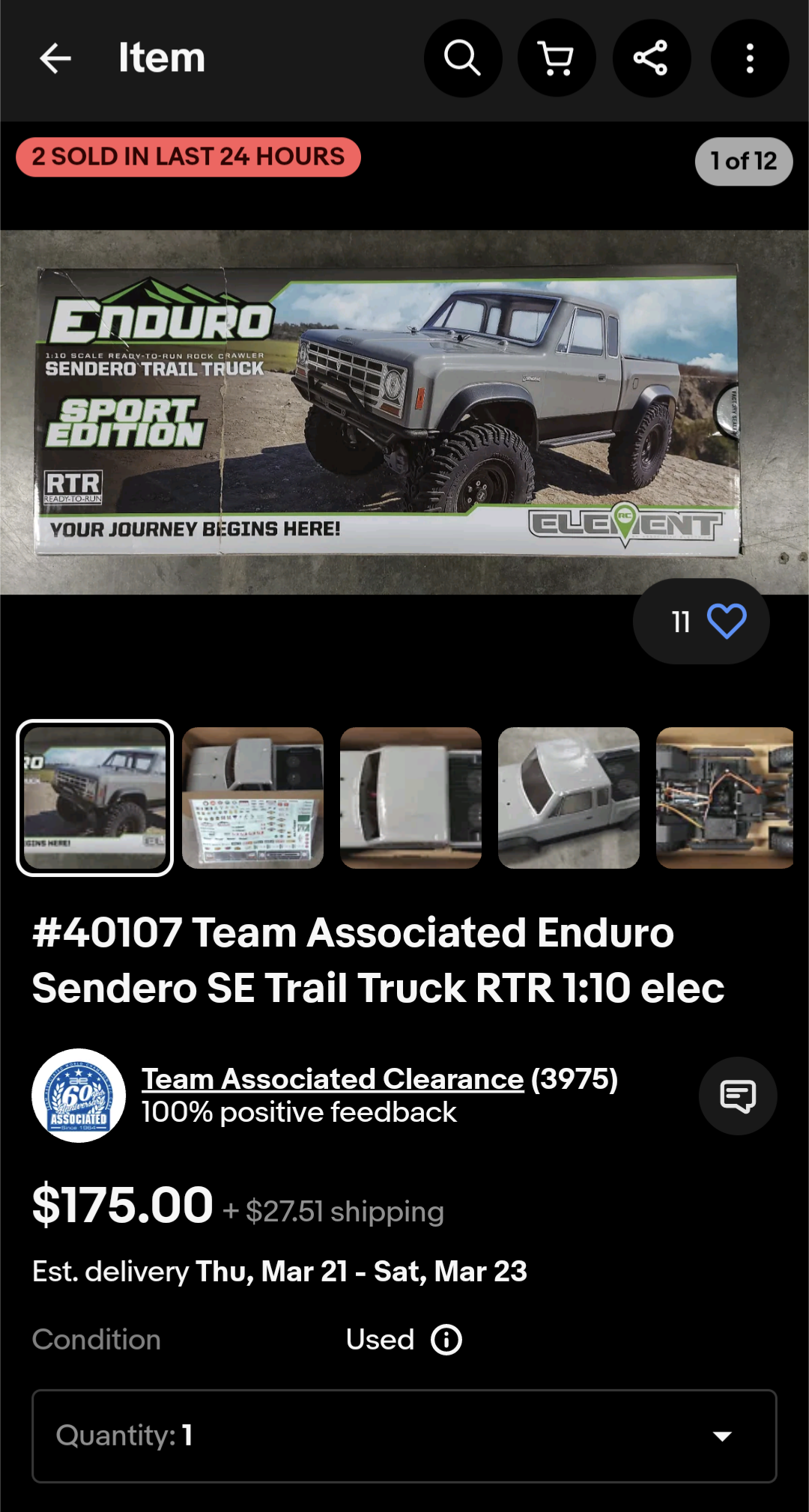This screenshot has height=1512, width=809.
Task: Open the search icon in the toolbar
Action: tap(463, 58)
